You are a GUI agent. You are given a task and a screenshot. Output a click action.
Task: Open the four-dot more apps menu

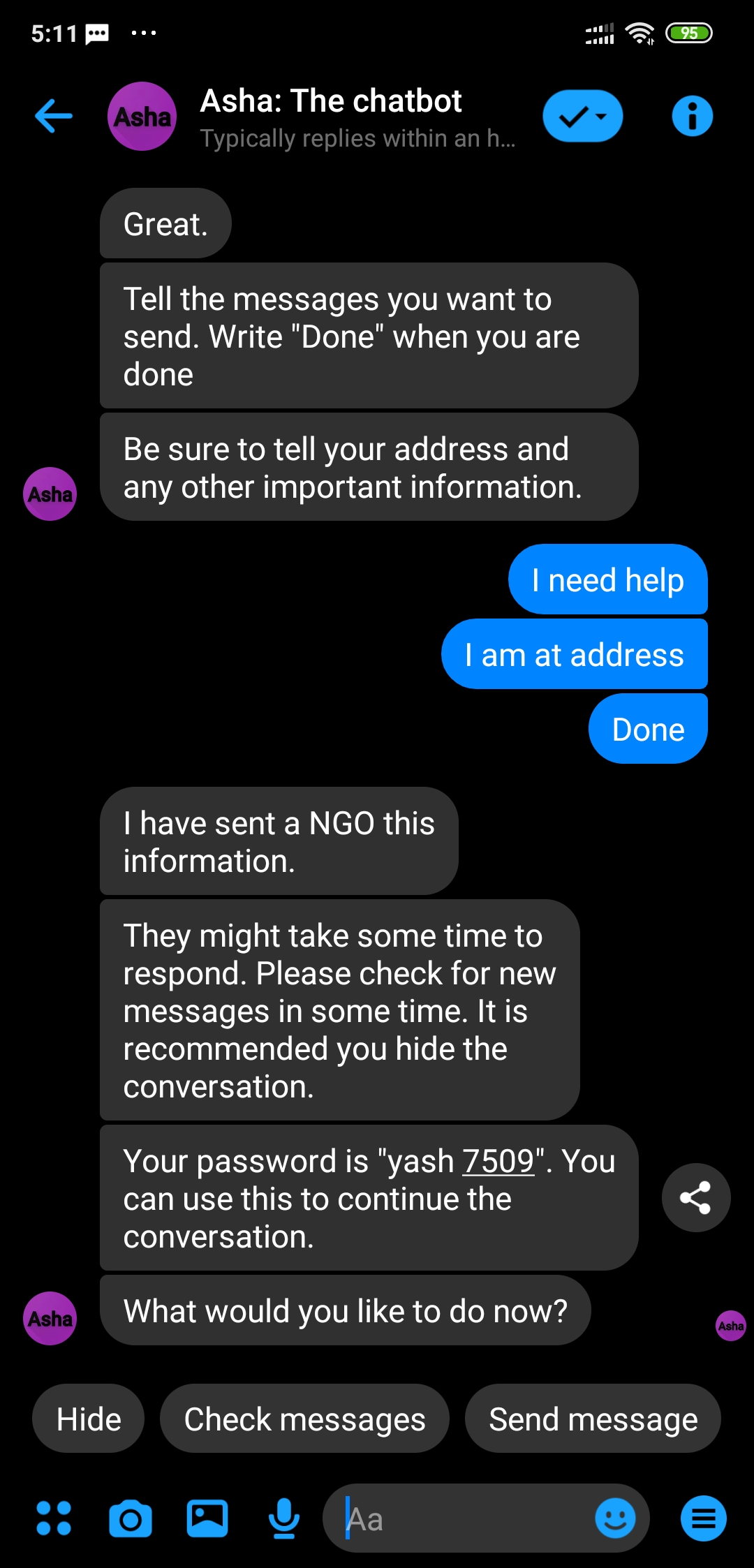(54, 1518)
